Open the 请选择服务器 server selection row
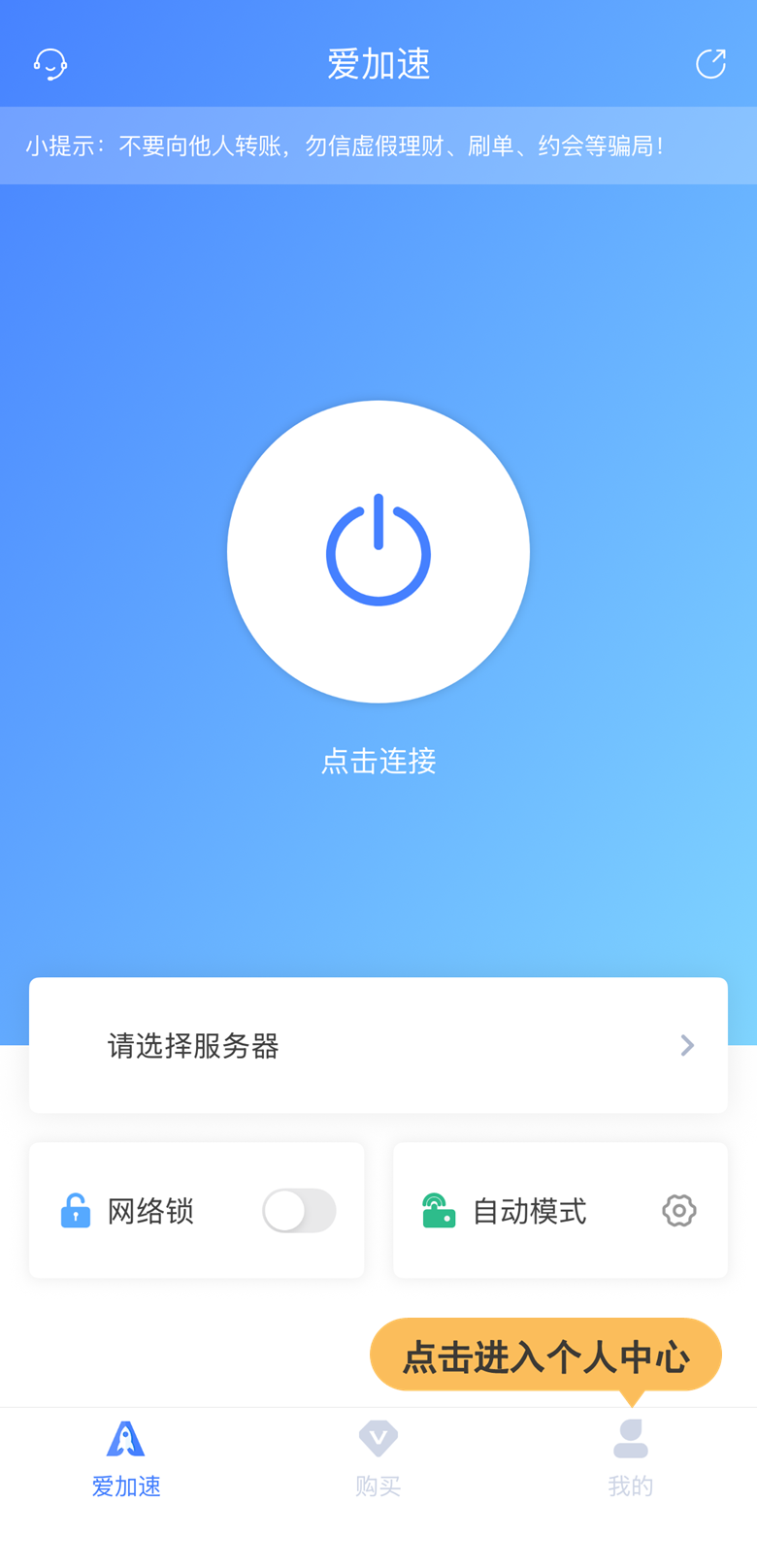This screenshot has height=1568, width=757. [x=378, y=1045]
